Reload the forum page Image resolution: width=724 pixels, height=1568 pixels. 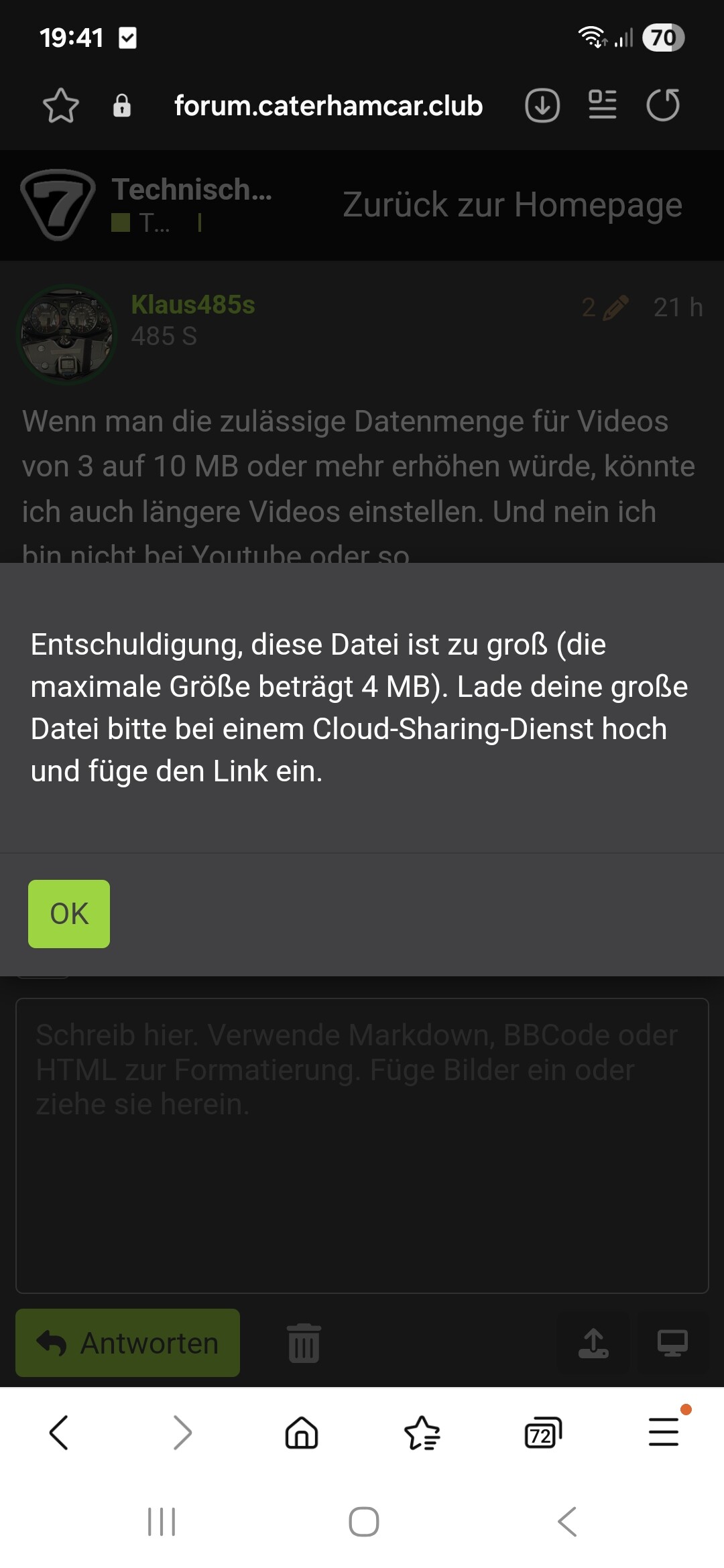(663, 105)
